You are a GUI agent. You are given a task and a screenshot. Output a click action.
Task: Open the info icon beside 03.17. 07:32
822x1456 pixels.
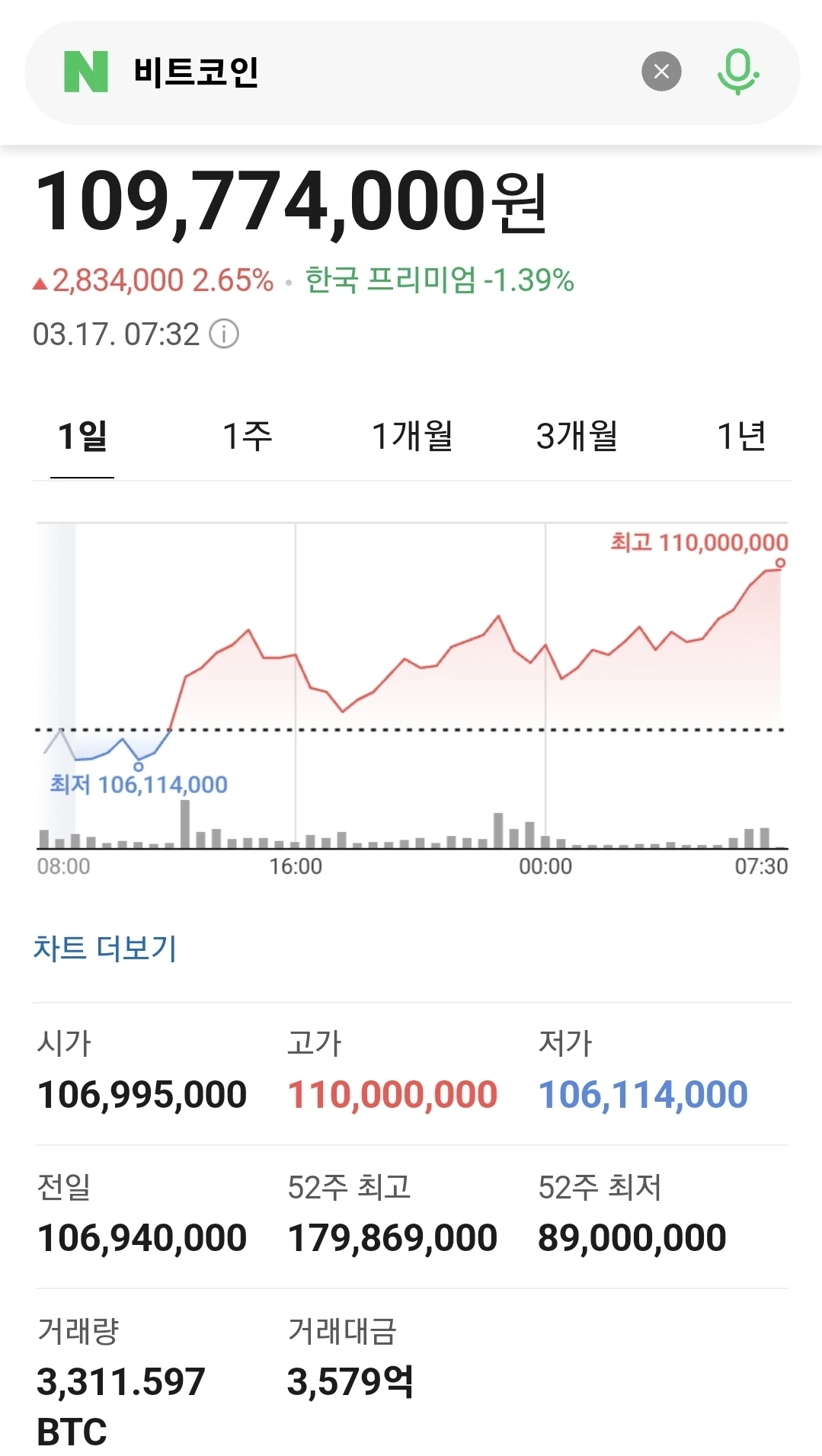coord(224,334)
